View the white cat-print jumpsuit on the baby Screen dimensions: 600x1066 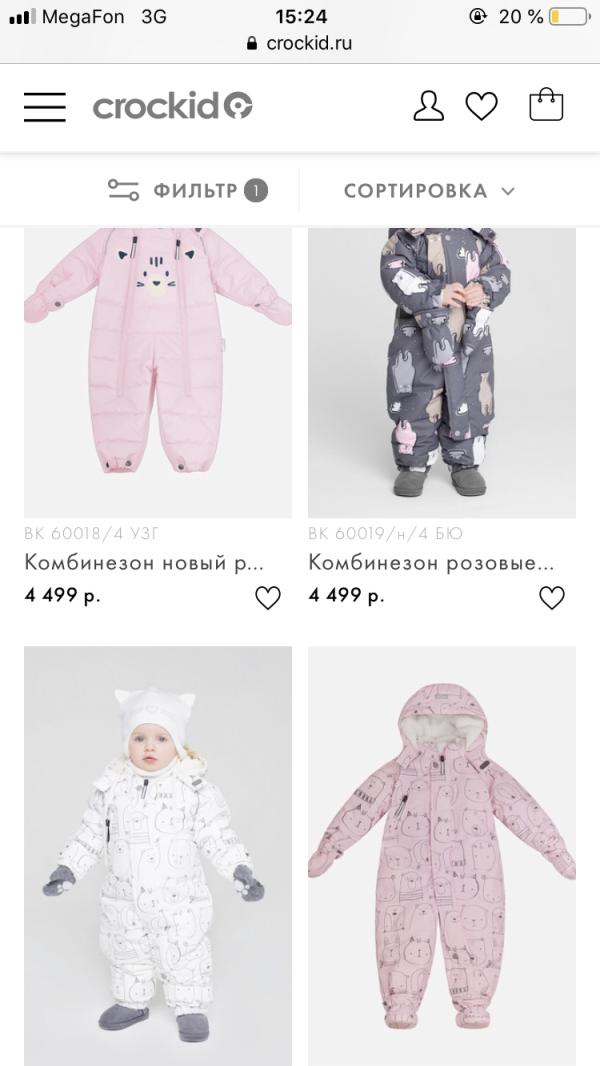158,855
